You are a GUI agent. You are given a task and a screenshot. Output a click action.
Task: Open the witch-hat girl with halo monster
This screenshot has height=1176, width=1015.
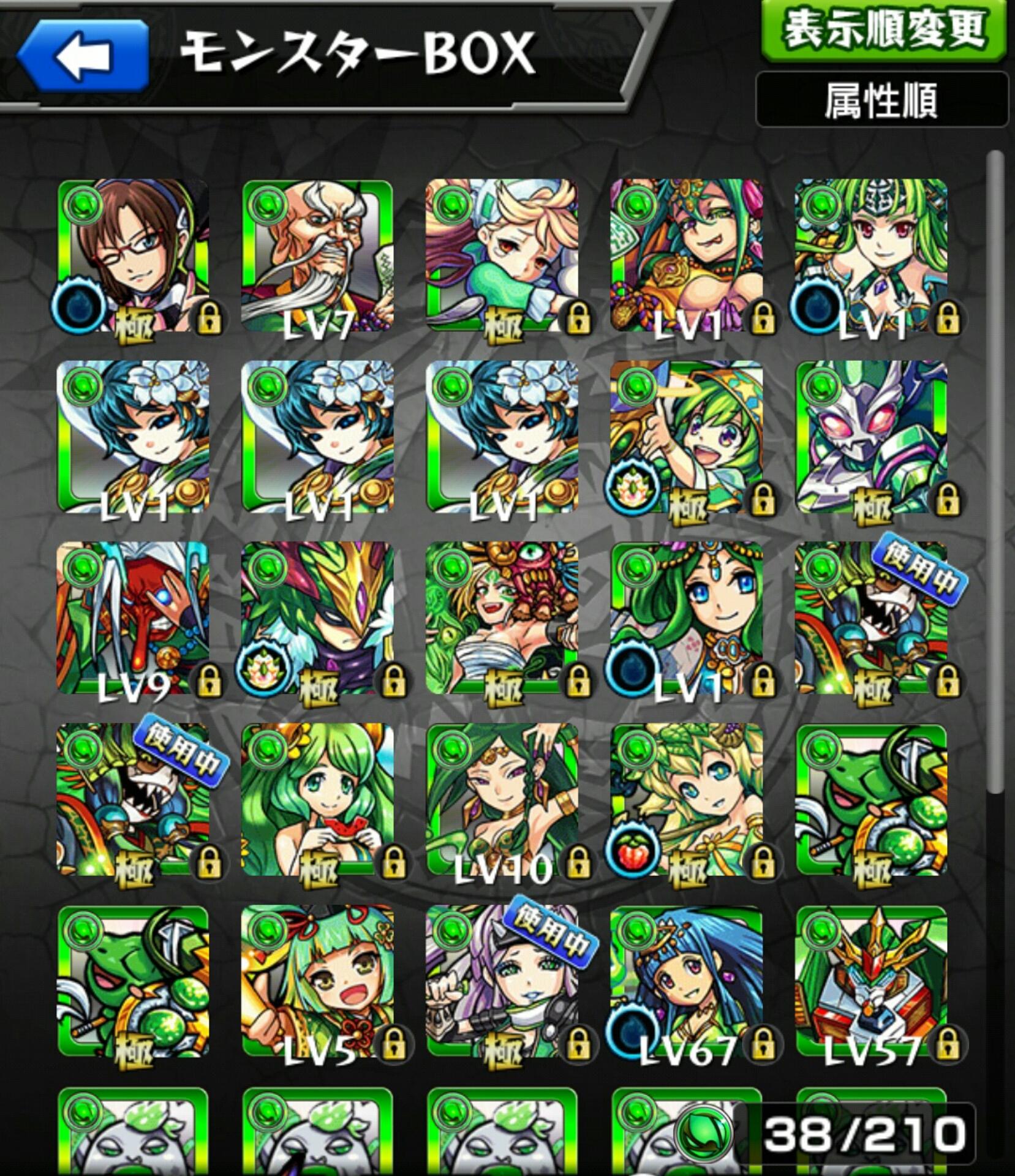click(687, 437)
